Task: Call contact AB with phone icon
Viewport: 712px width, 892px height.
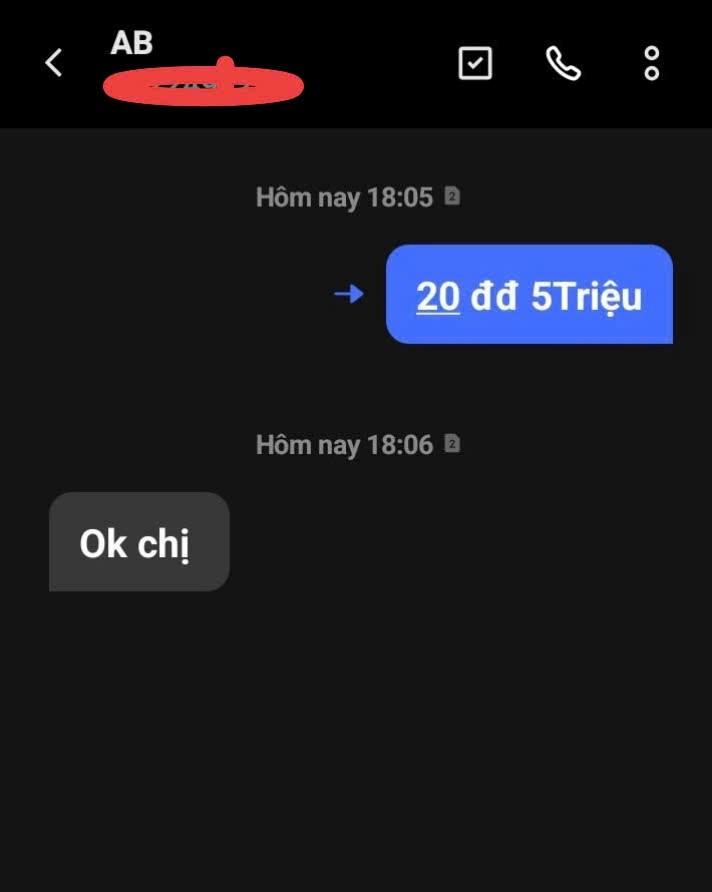Action: coord(563,63)
